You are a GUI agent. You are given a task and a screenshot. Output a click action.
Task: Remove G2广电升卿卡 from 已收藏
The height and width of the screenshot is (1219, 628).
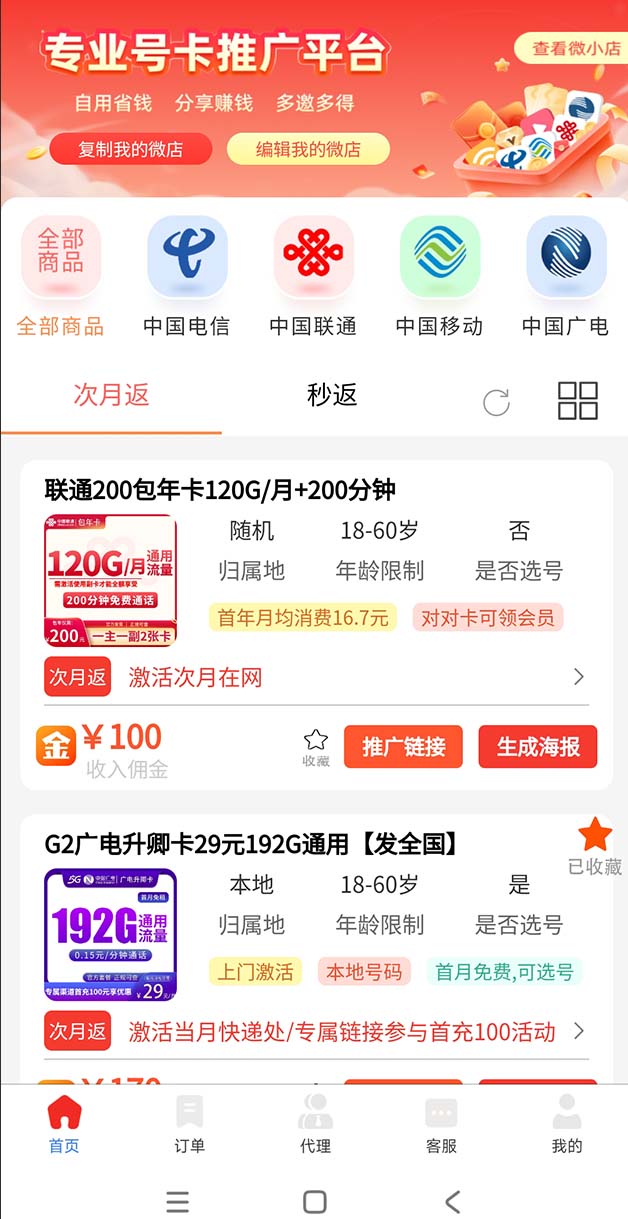coord(595,842)
